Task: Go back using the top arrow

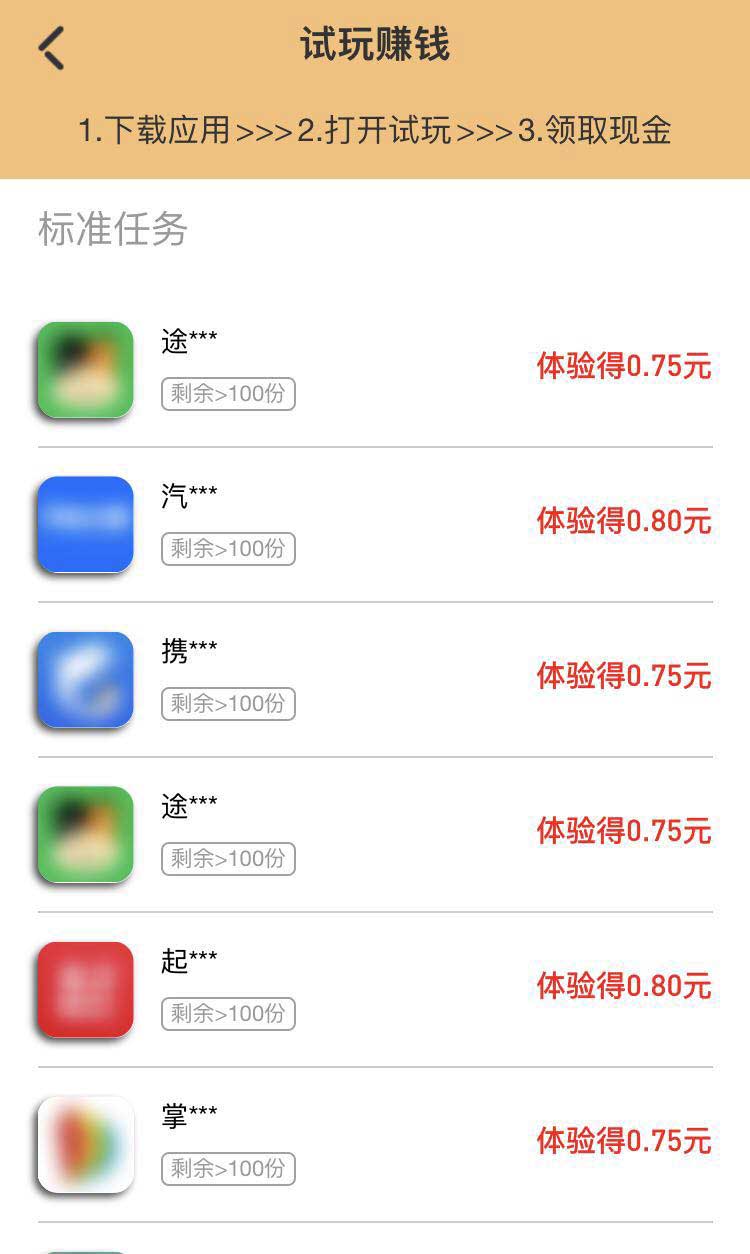Action: click(x=52, y=47)
